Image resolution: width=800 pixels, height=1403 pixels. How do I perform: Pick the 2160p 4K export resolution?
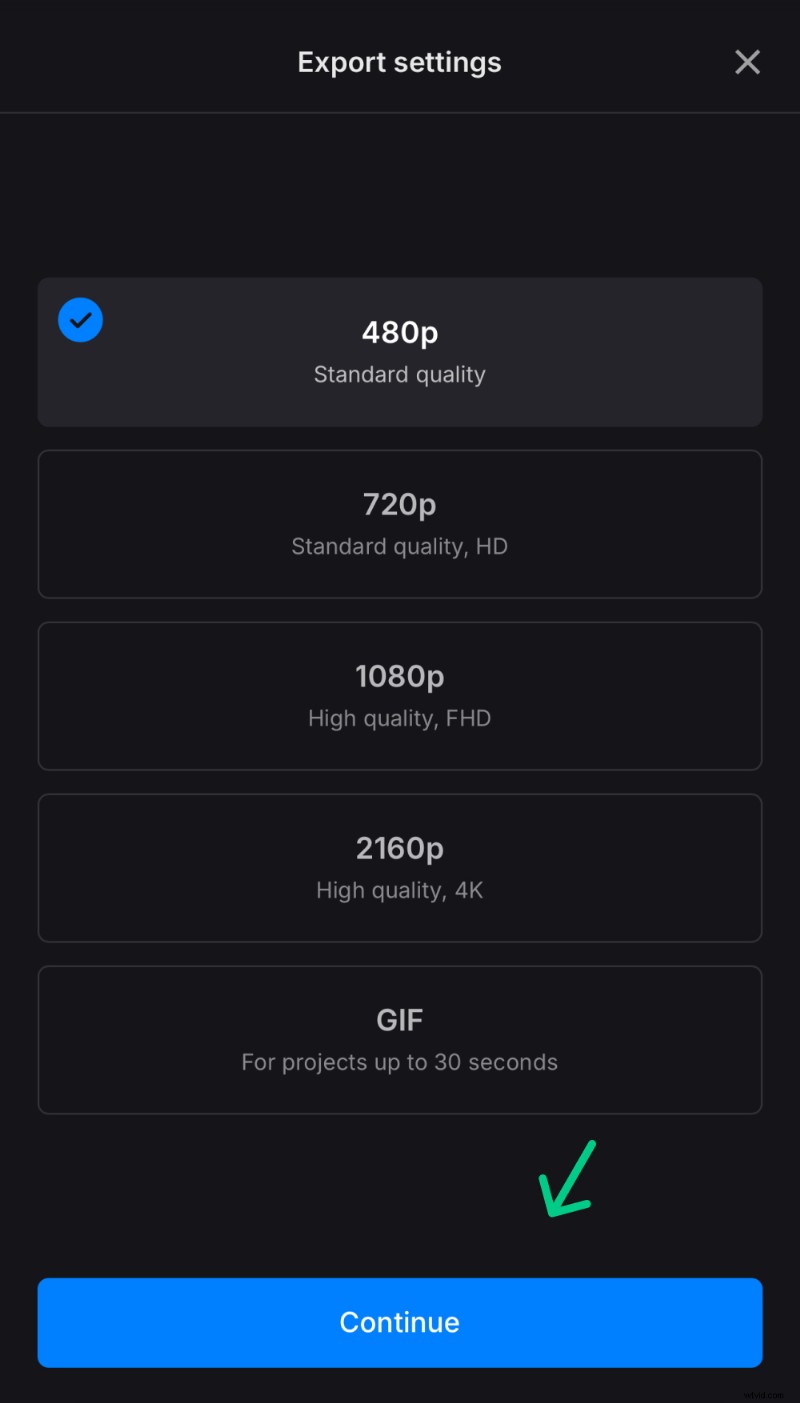(x=400, y=868)
